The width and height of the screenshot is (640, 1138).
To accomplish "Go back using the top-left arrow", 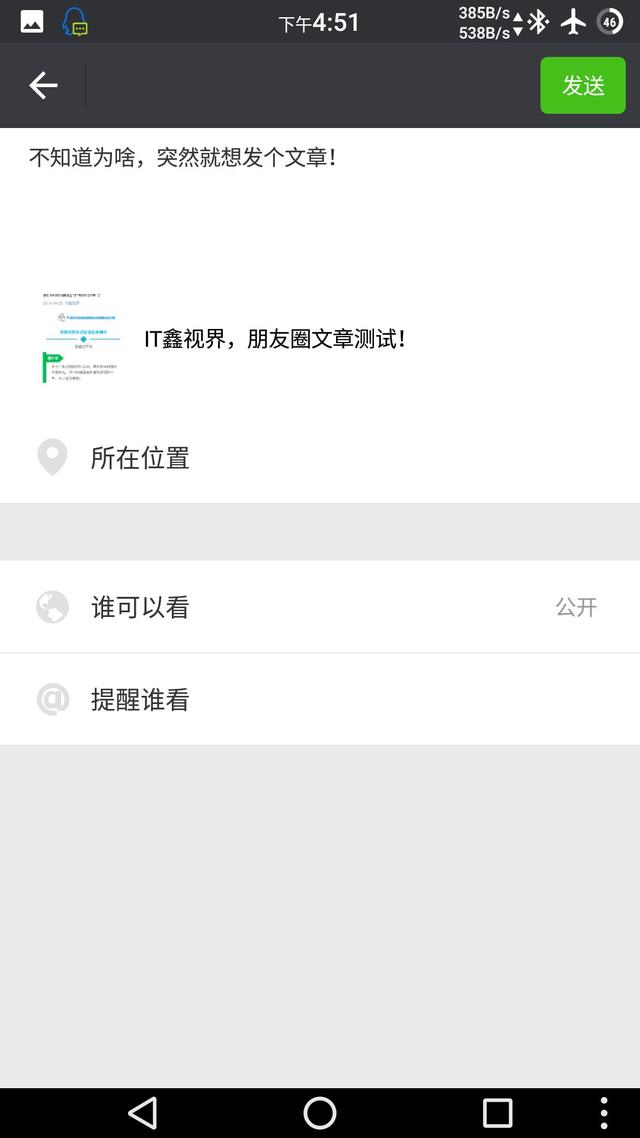I will 43,86.
